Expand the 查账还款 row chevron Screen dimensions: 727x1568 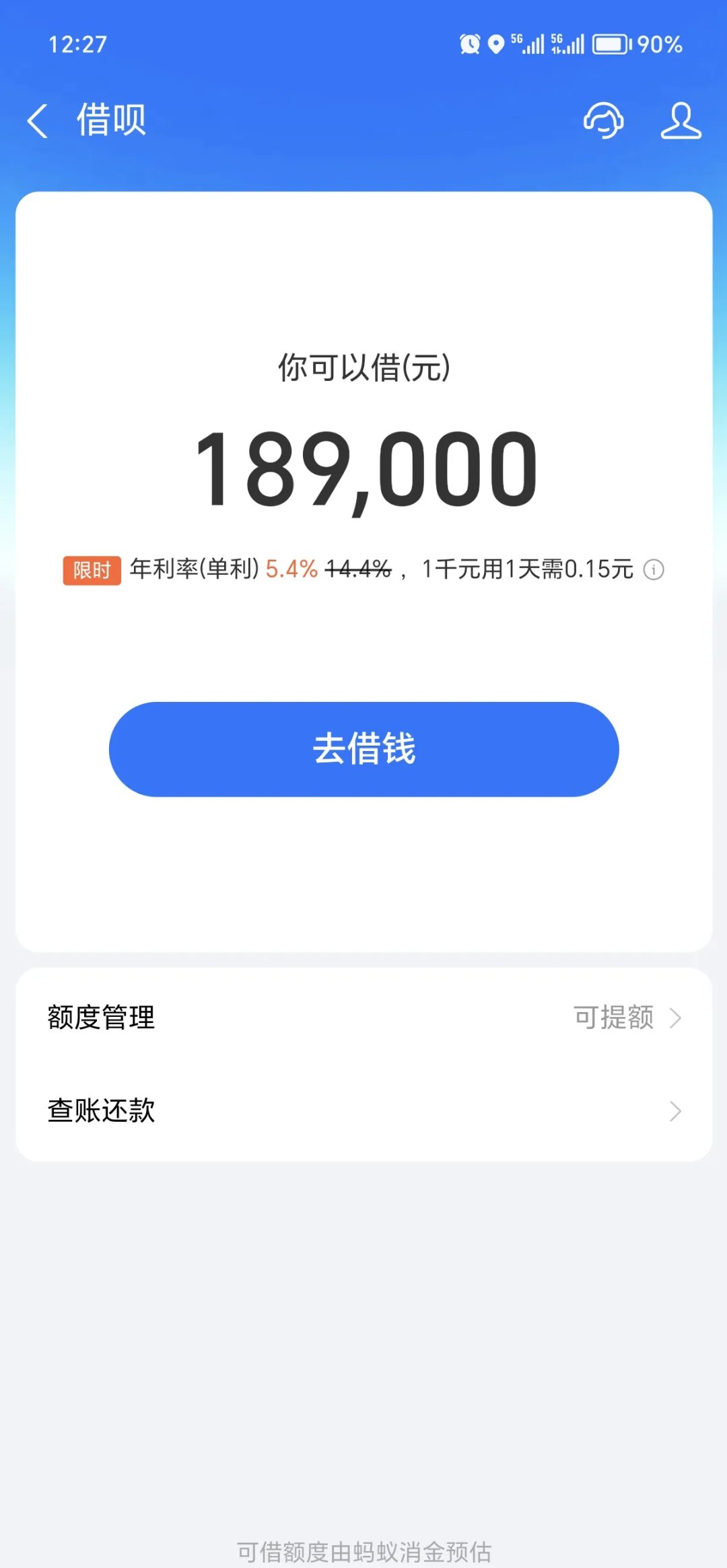(x=675, y=1112)
